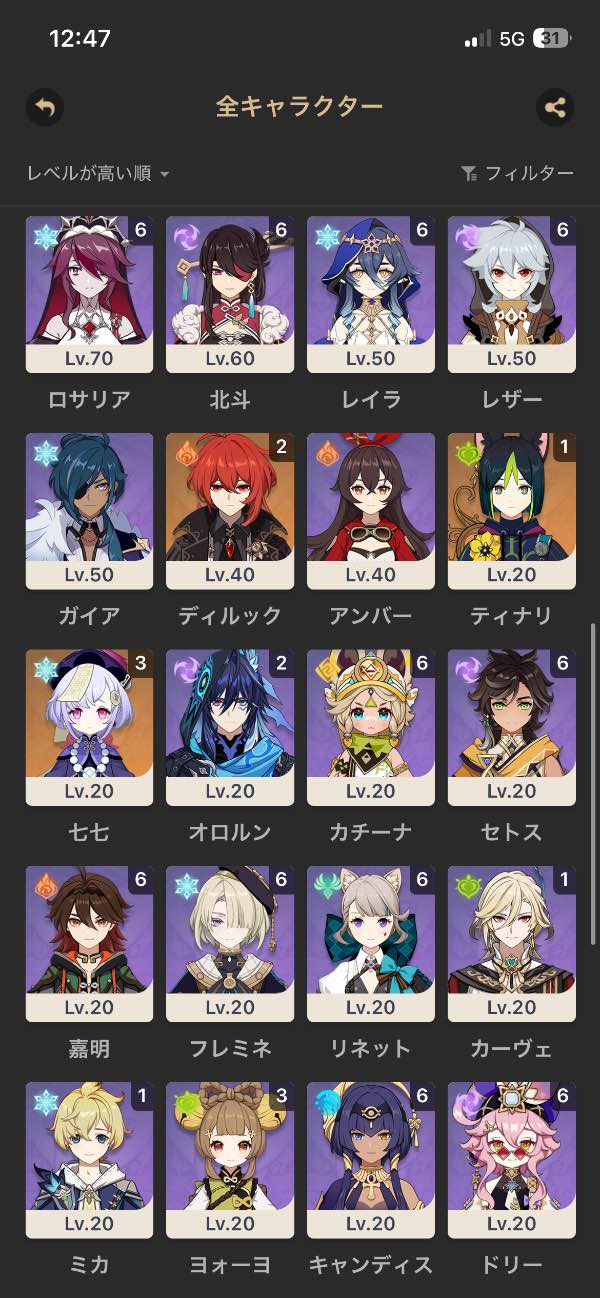View the ティナリ character details
The width and height of the screenshot is (600, 1298).
[512, 511]
